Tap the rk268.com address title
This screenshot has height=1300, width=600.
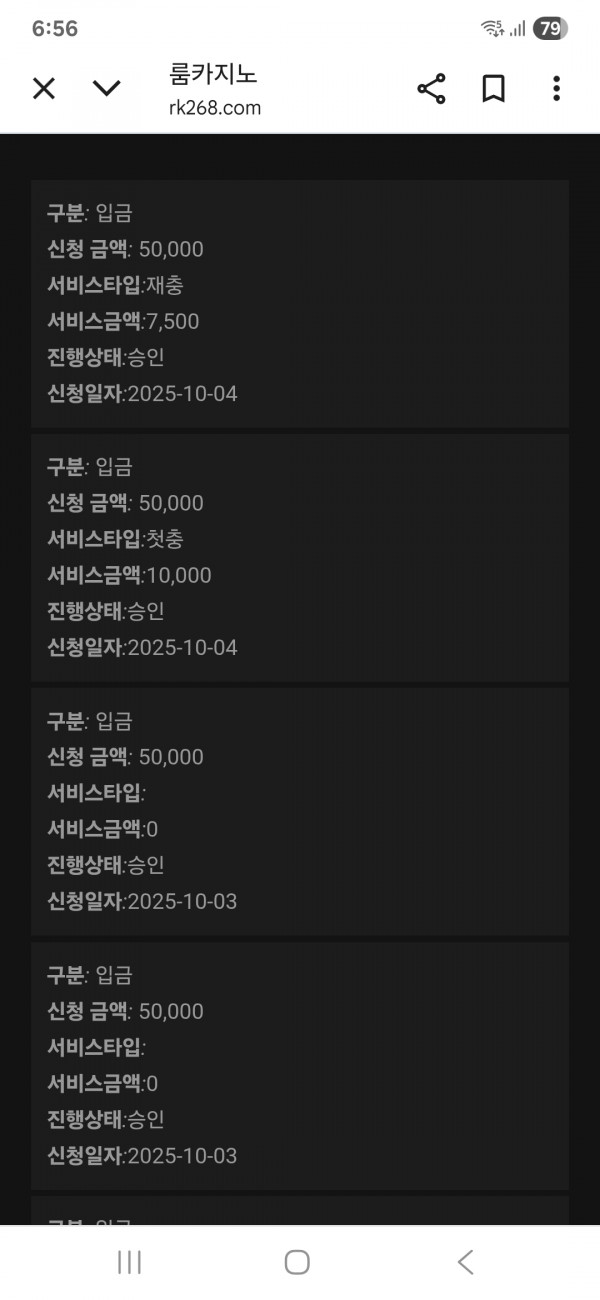coord(215,90)
